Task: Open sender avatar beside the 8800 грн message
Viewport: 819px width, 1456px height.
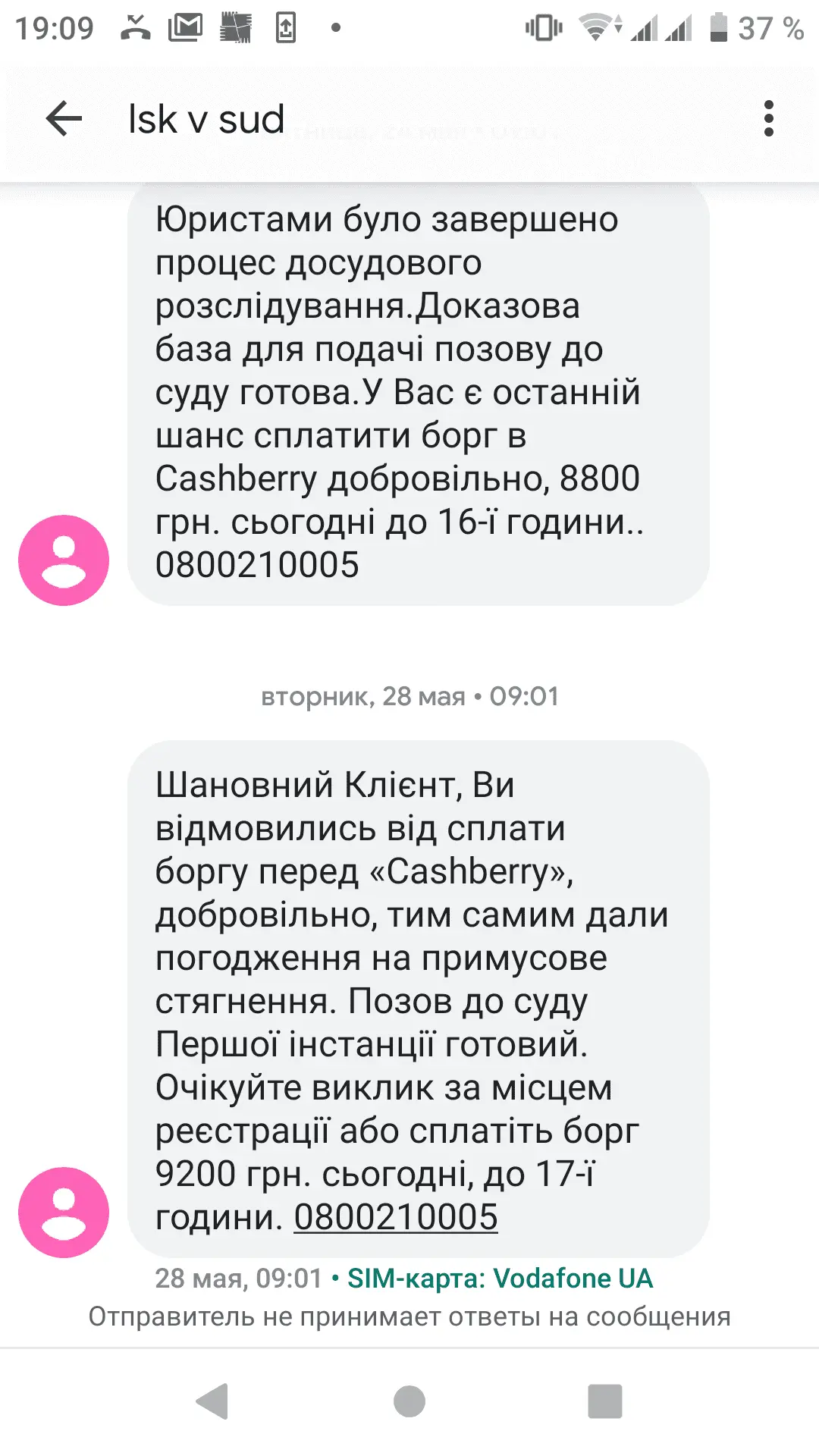Action: pyautogui.click(x=64, y=560)
